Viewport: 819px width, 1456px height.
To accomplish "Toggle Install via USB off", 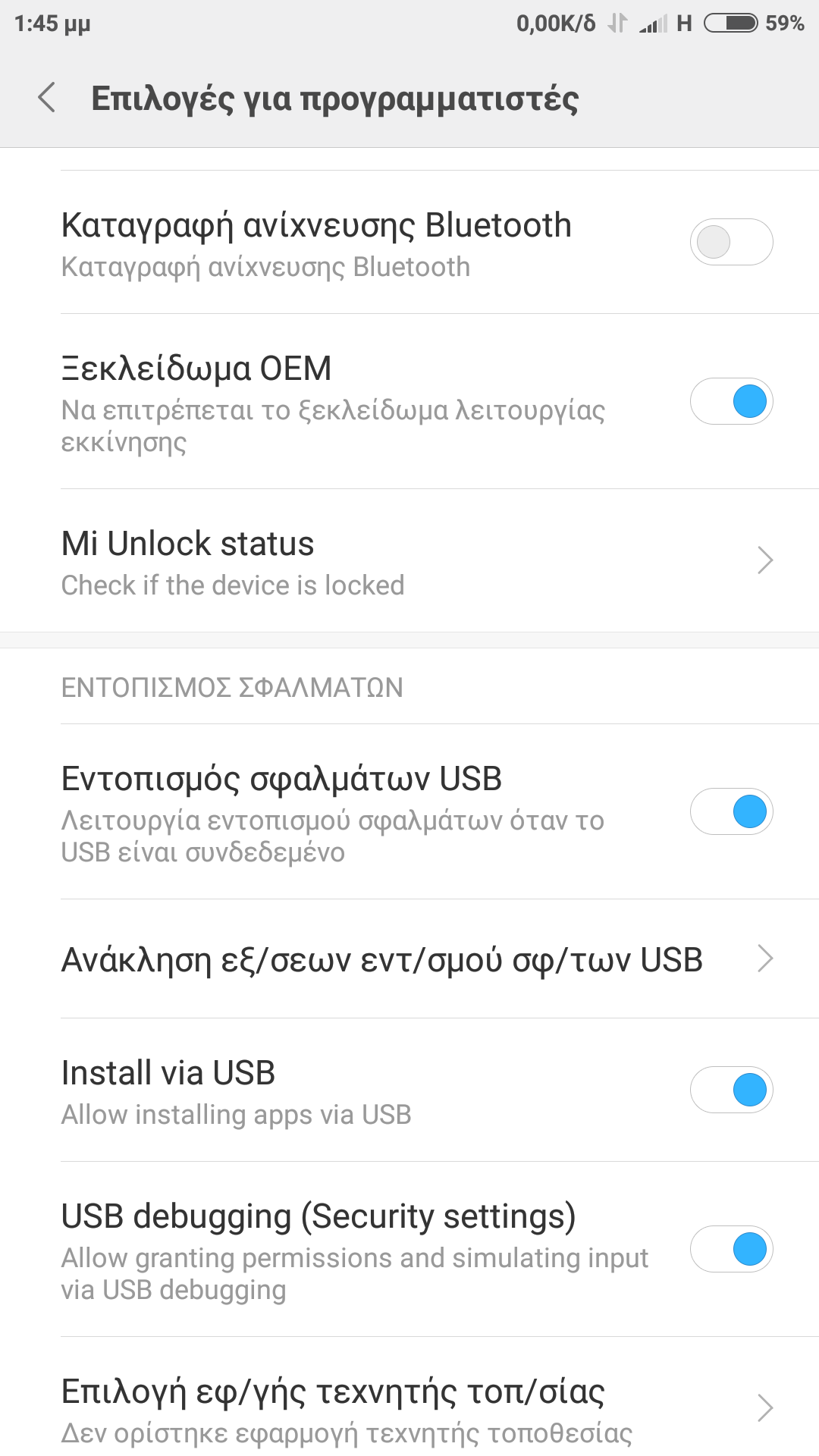I will click(731, 1090).
